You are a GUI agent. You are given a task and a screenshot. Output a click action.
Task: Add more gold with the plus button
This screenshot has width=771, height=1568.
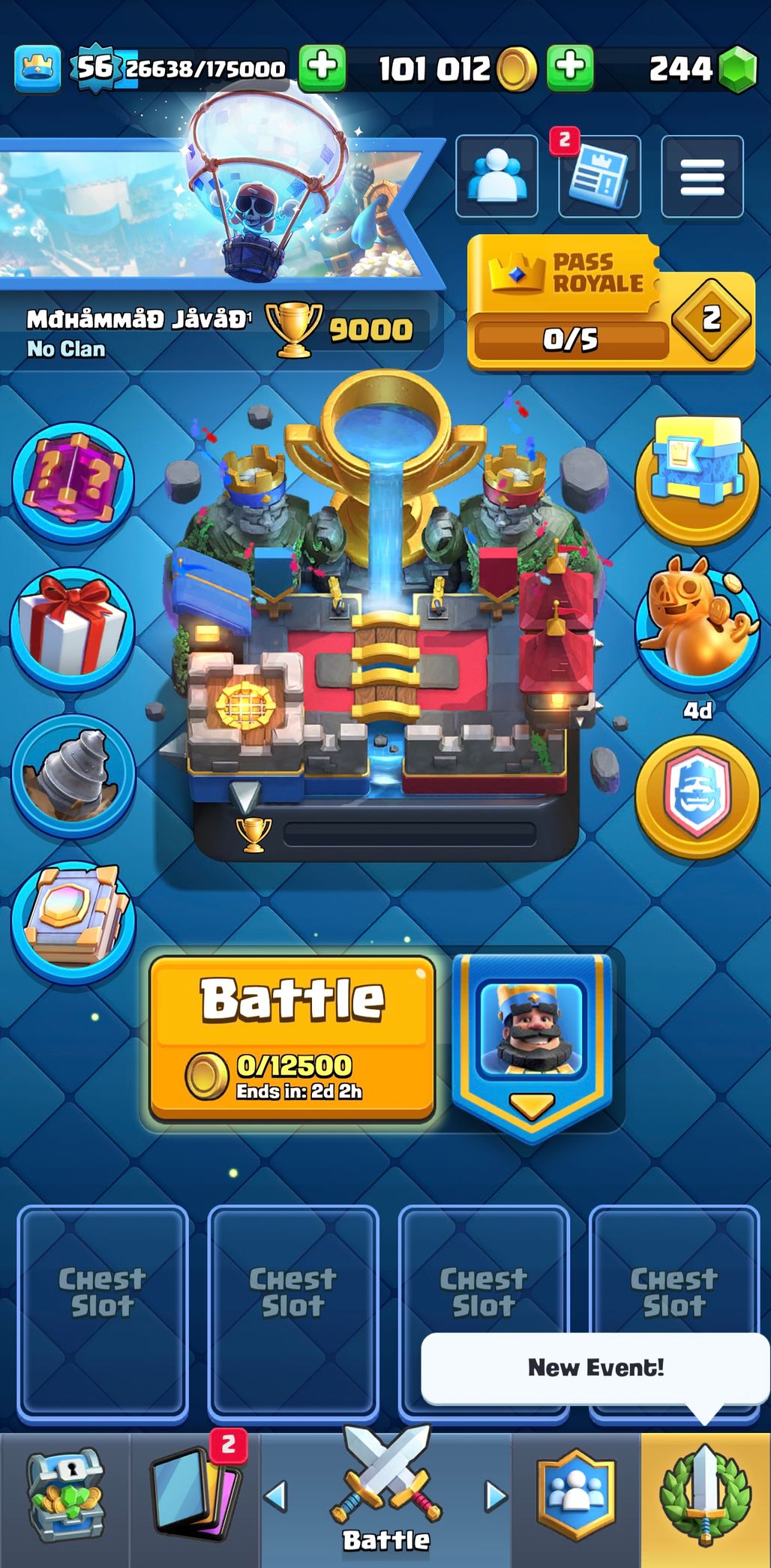570,68
